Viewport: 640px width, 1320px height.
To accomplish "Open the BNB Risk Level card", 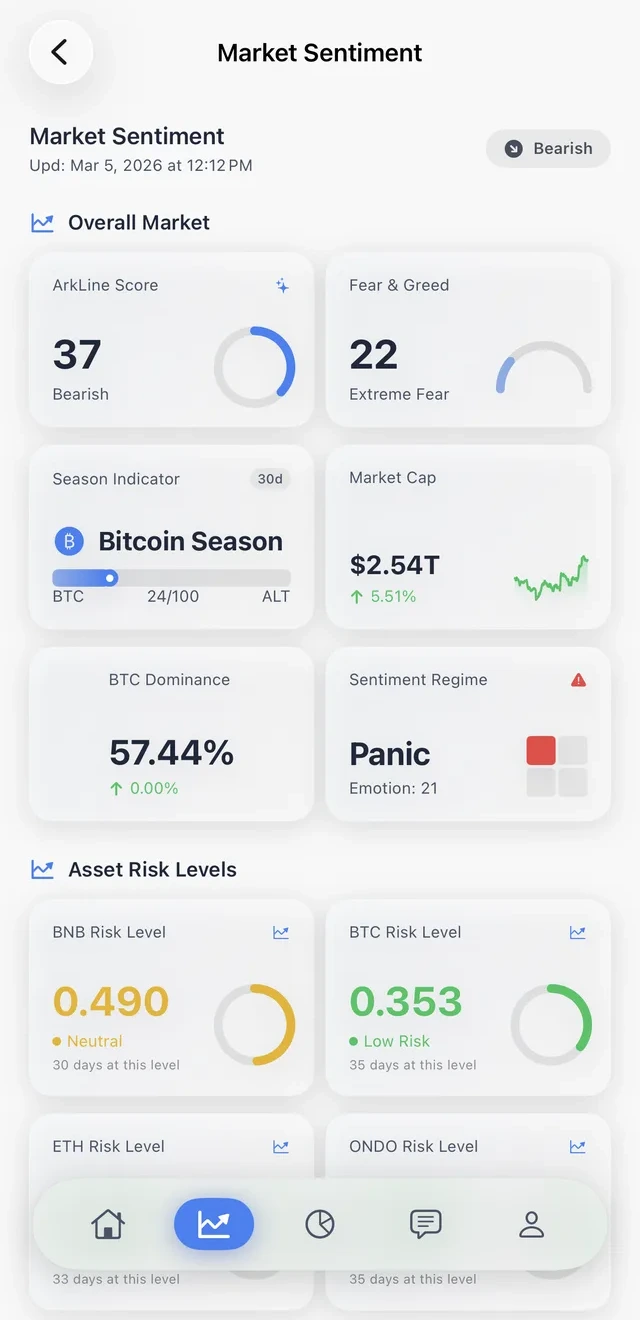I will 171,997.
